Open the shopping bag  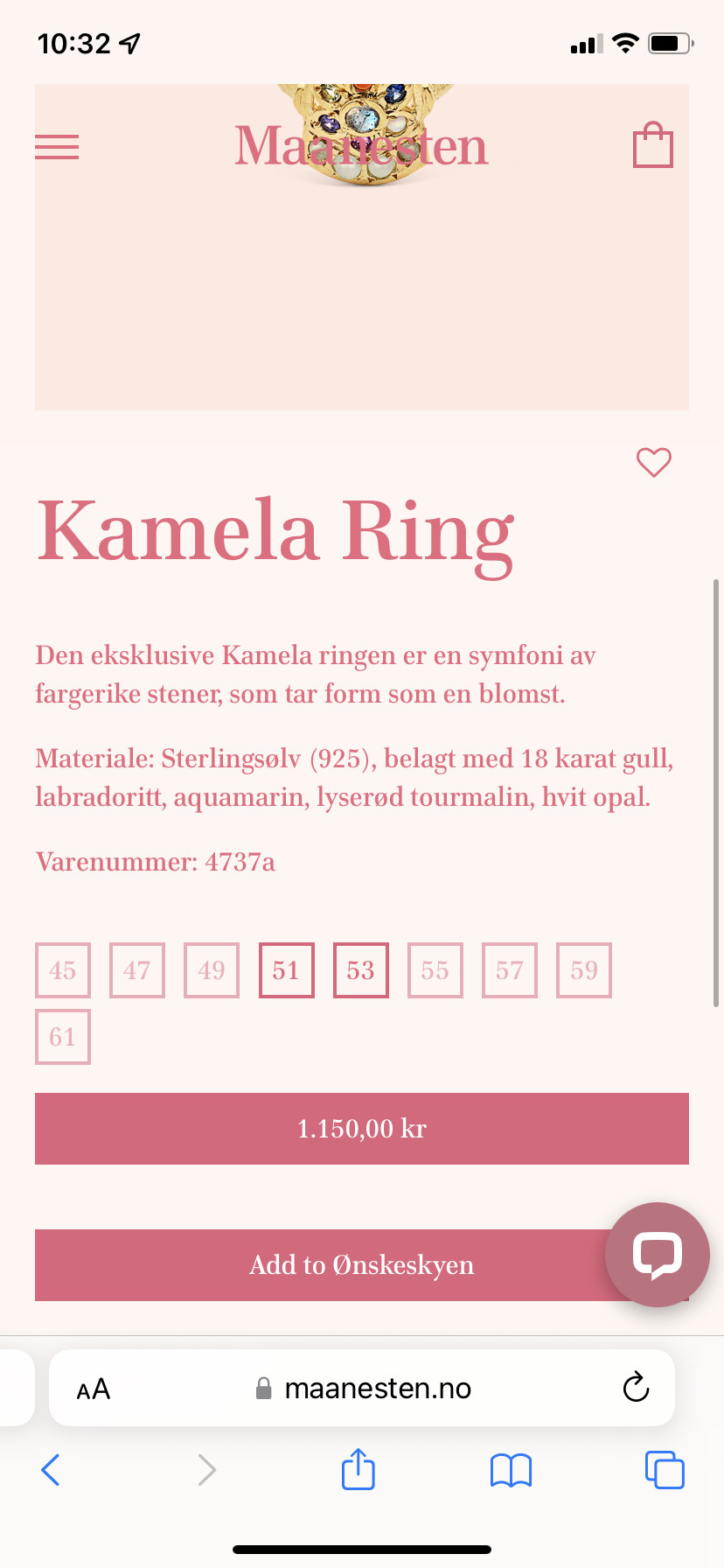coord(652,145)
